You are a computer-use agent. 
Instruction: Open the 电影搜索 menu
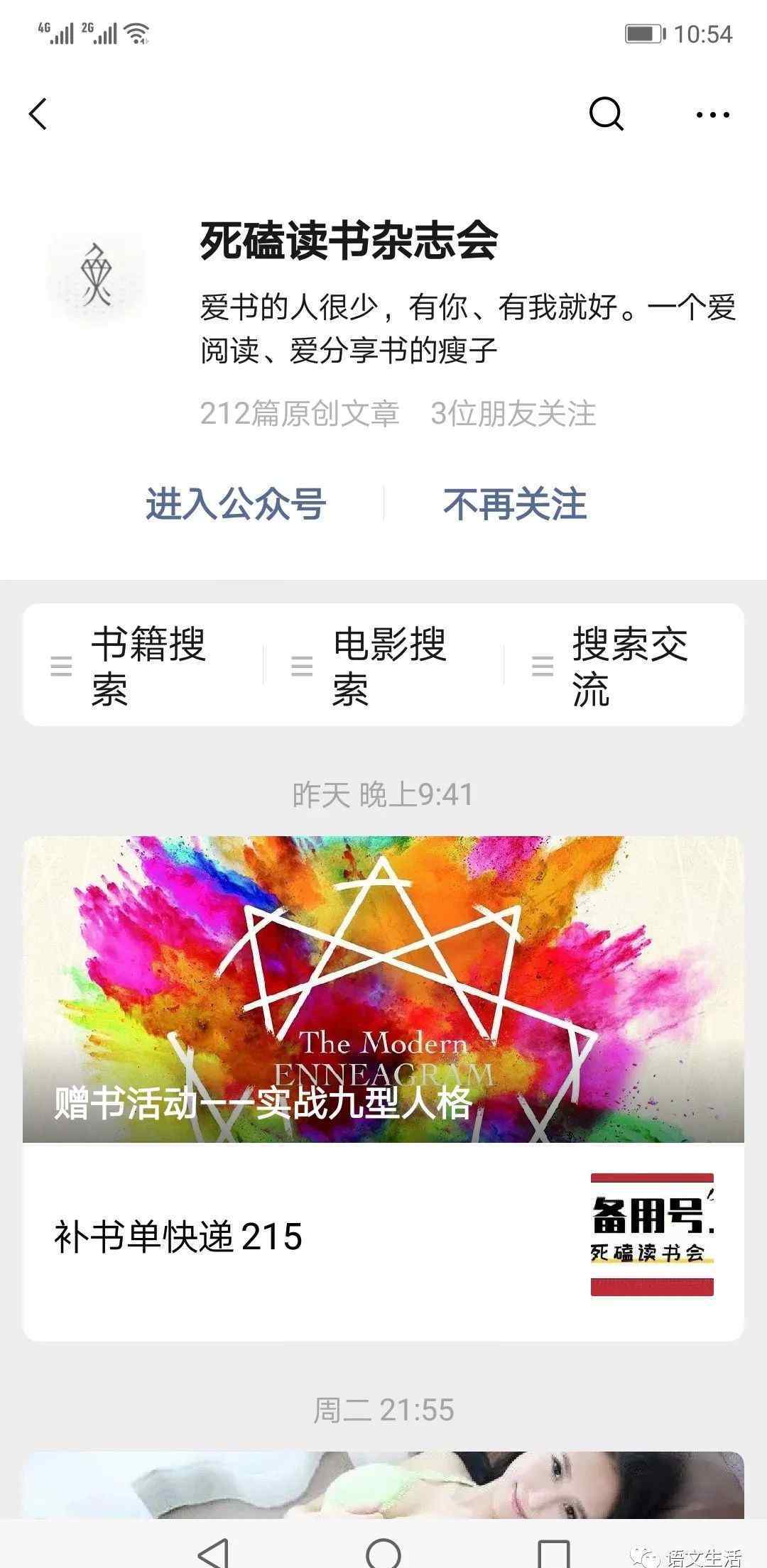(x=383, y=665)
